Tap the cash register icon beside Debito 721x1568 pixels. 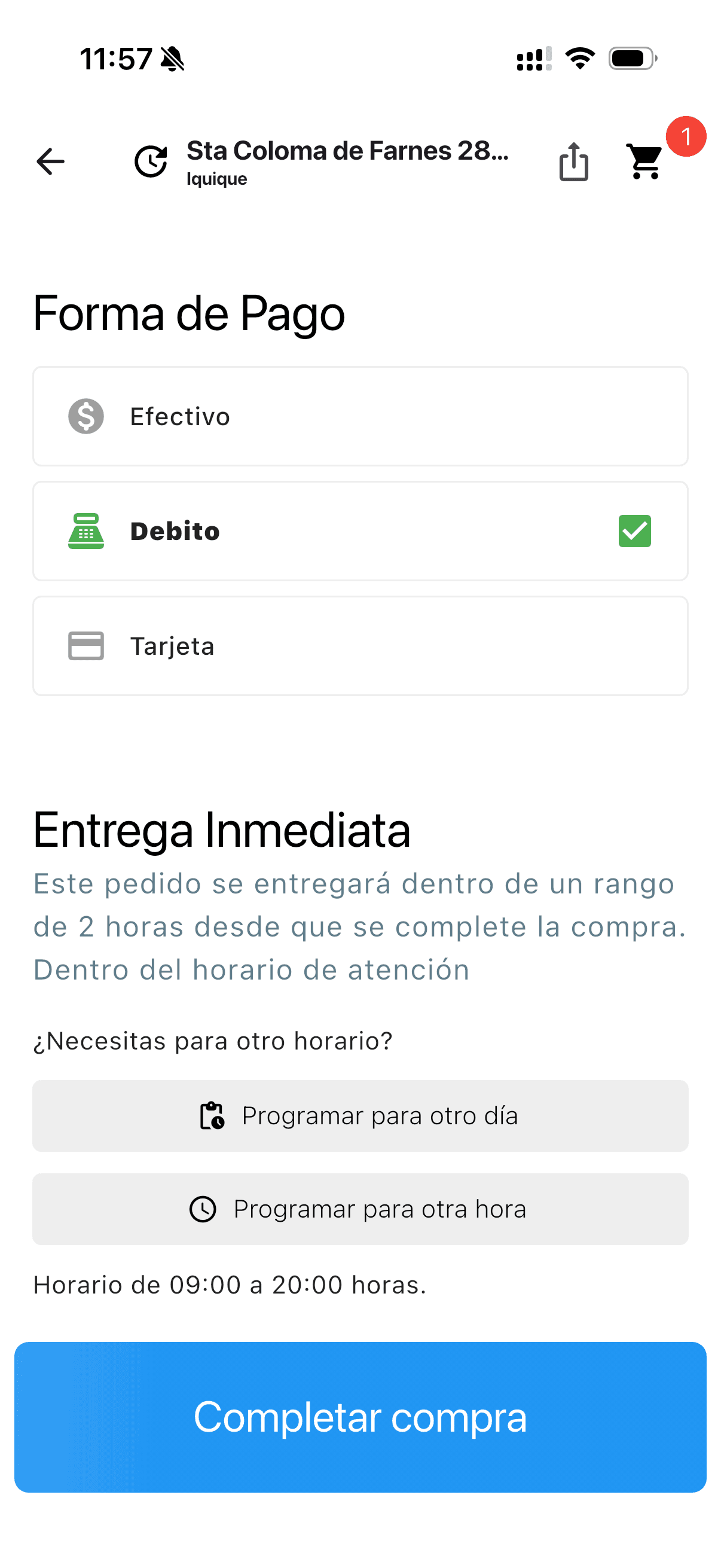coord(87,530)
